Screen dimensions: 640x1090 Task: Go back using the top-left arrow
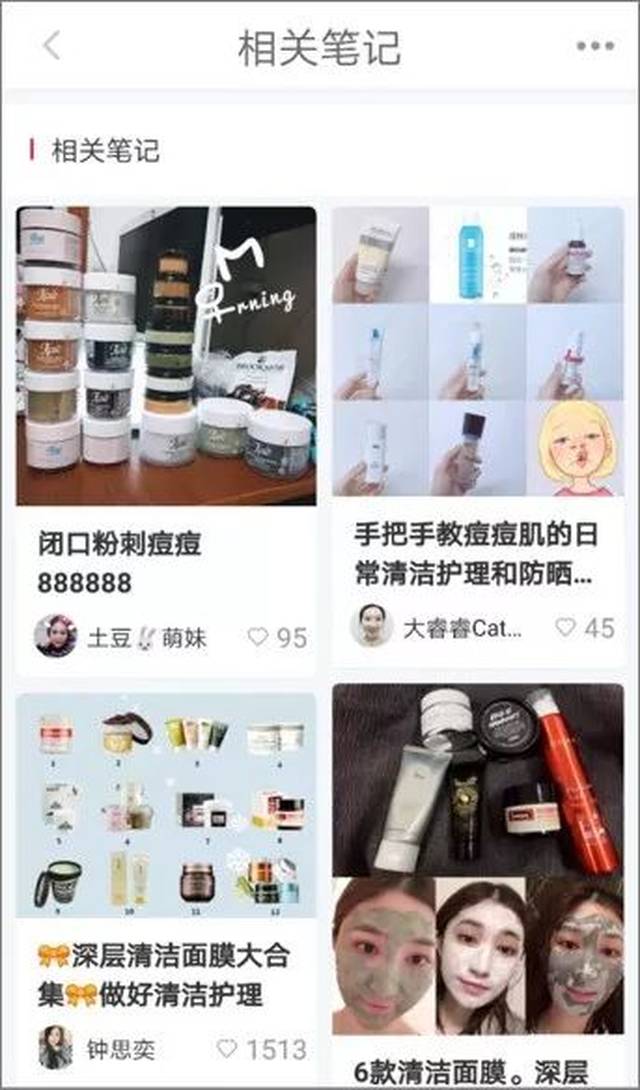[51, 45]
